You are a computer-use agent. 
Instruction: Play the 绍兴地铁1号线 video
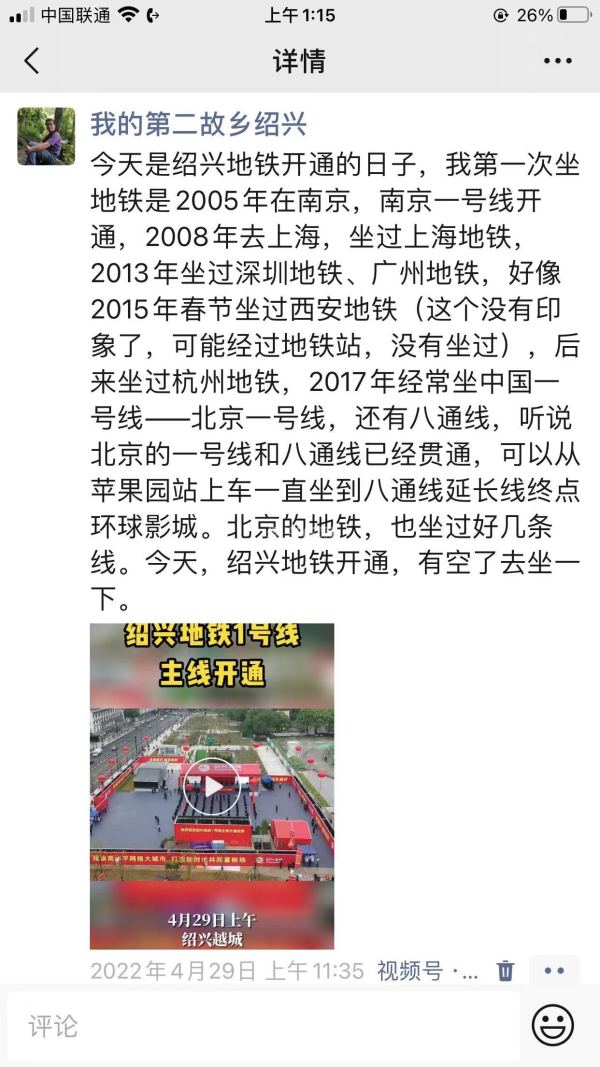pyautogui.click(x=212, y=786)
